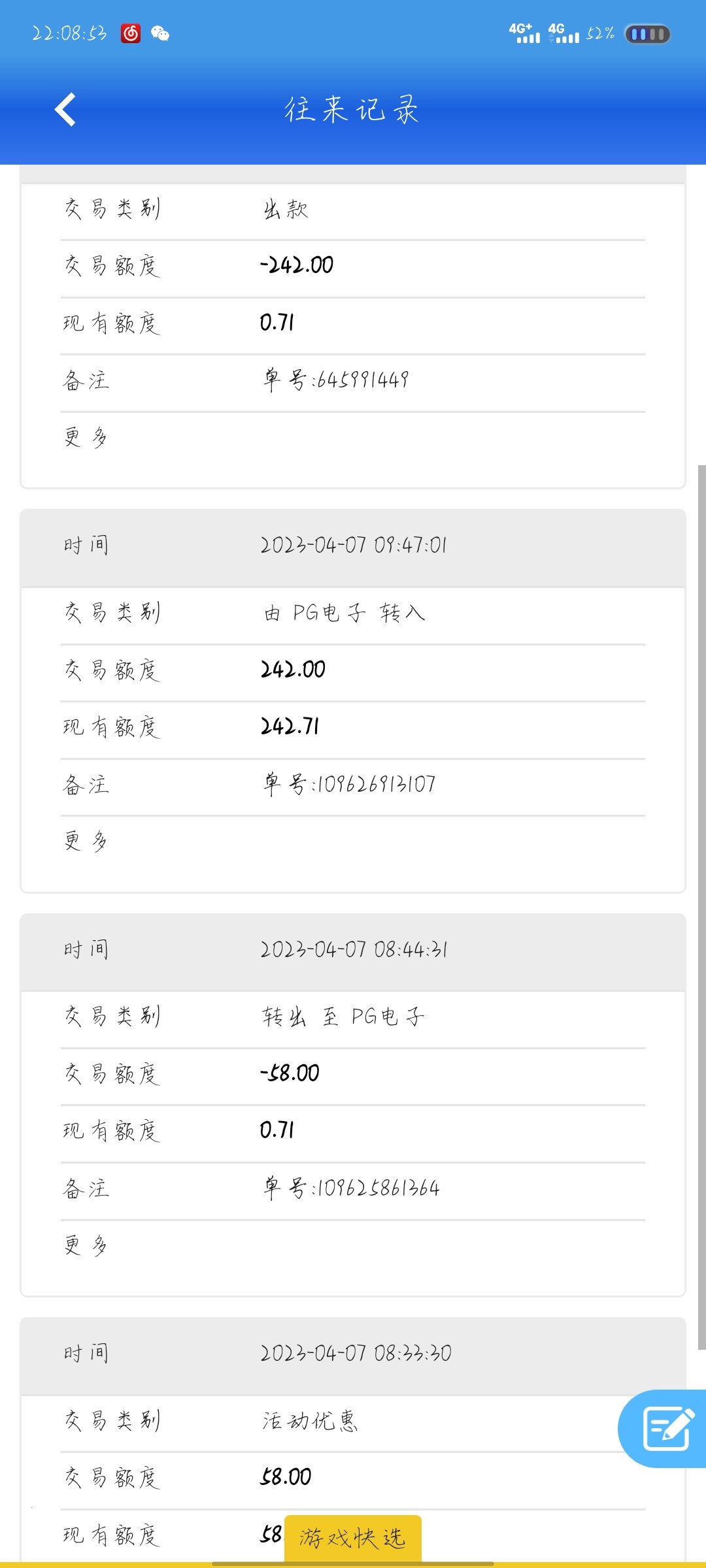706x1568 pixels.
Task: Open the 游戏快选 button
Action: tap(353, 1538)
